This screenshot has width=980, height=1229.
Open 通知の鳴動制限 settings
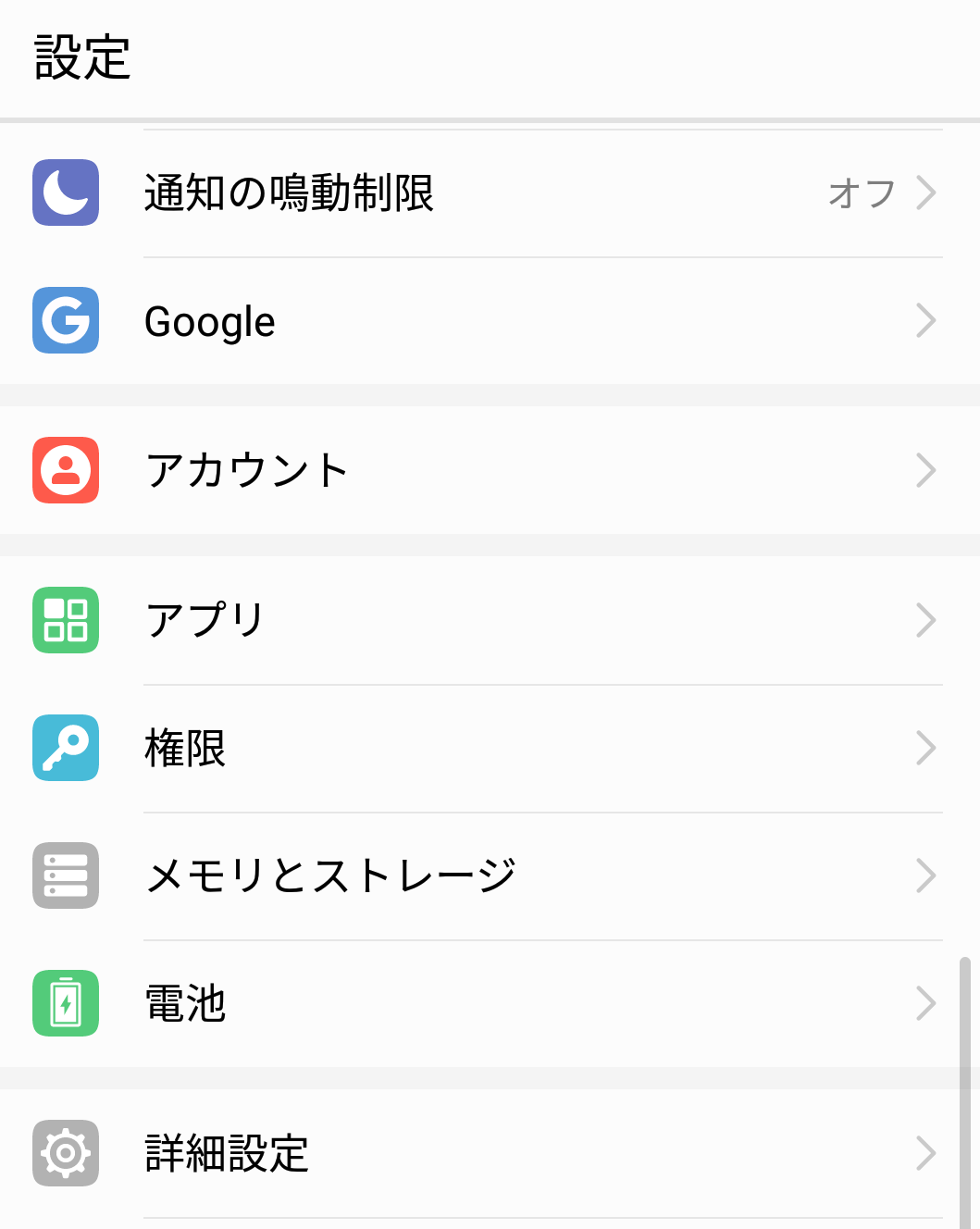click(489, 193)
